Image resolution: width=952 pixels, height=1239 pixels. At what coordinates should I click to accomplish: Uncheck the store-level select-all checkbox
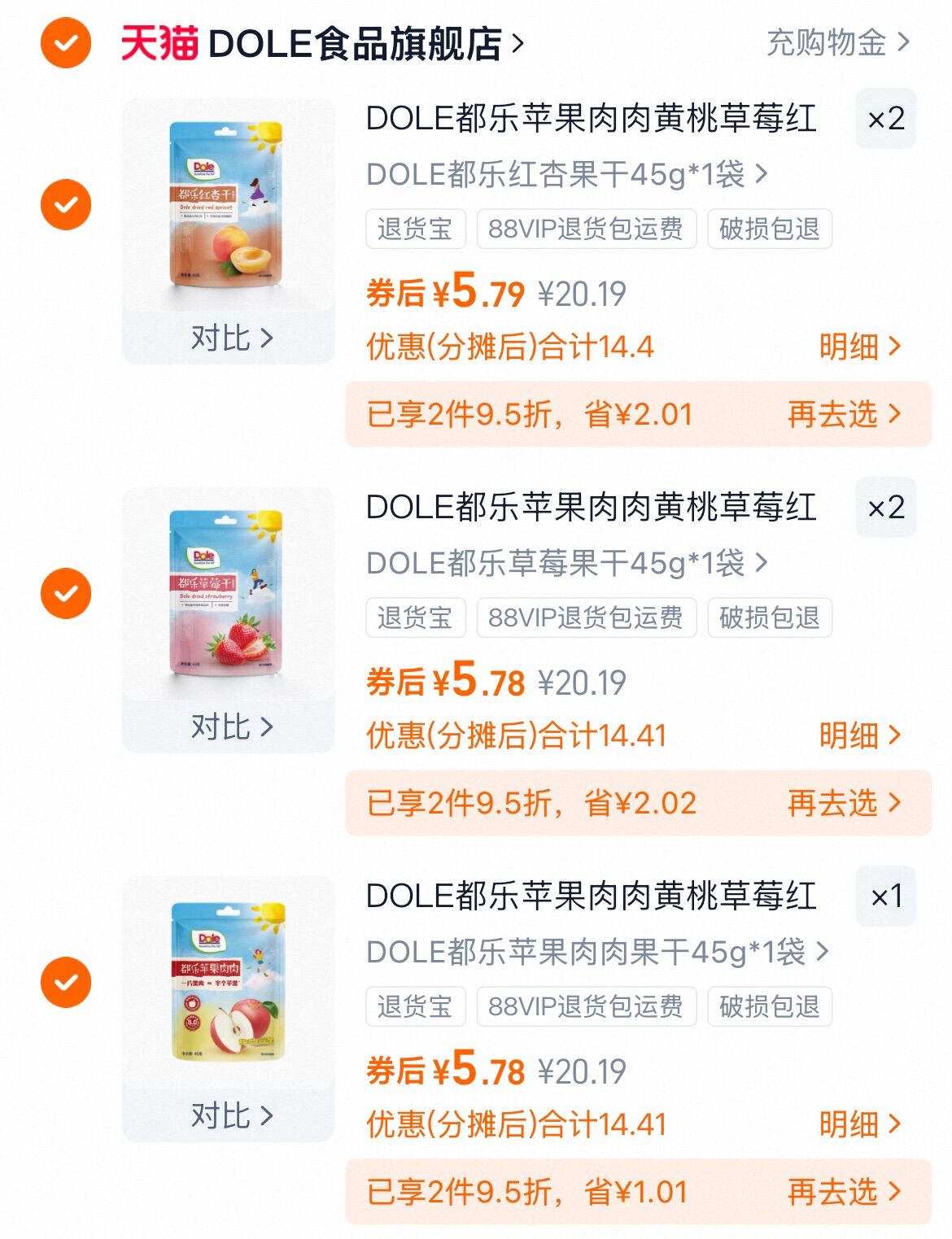pyautogui.click(x=66, y=43)
